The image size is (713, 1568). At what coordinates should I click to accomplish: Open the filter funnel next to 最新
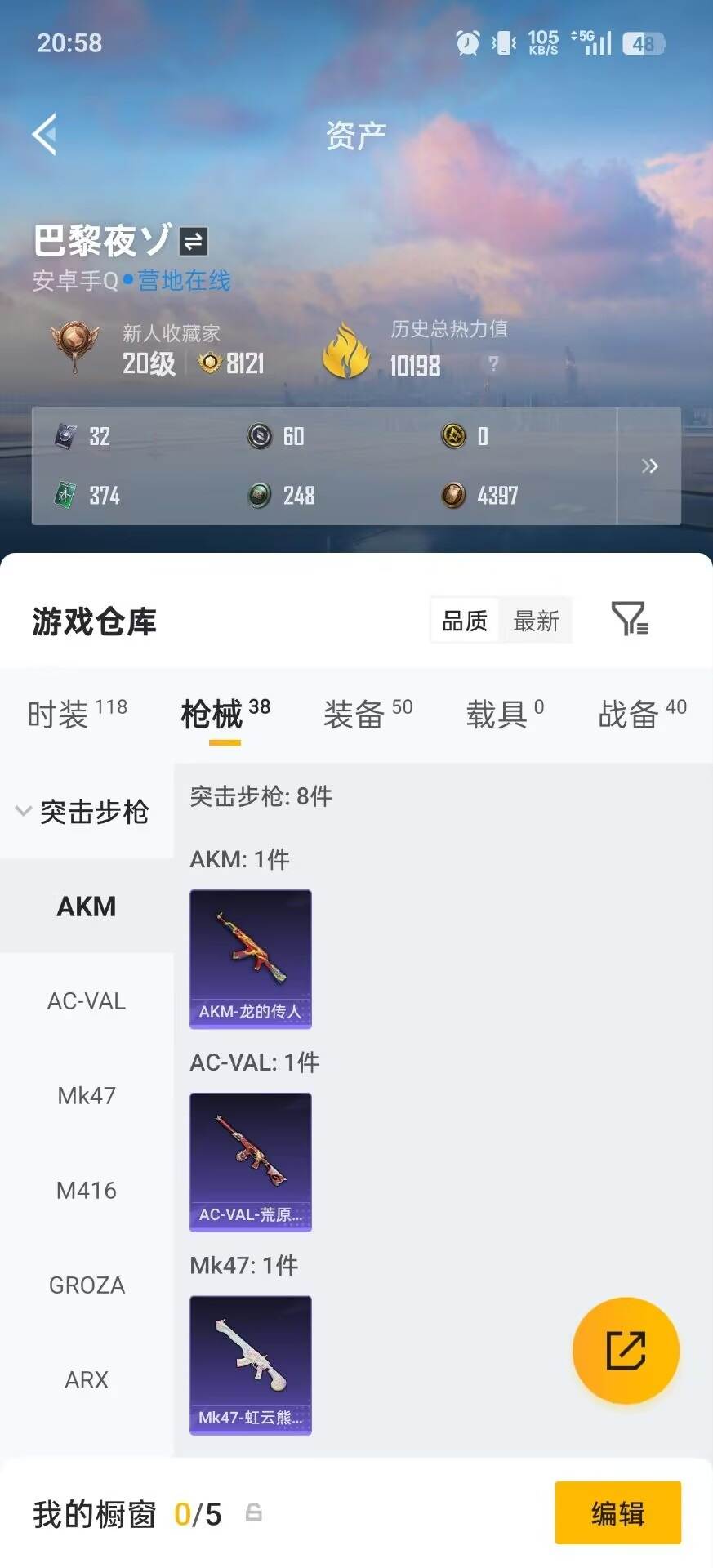[x=628, y=621]
